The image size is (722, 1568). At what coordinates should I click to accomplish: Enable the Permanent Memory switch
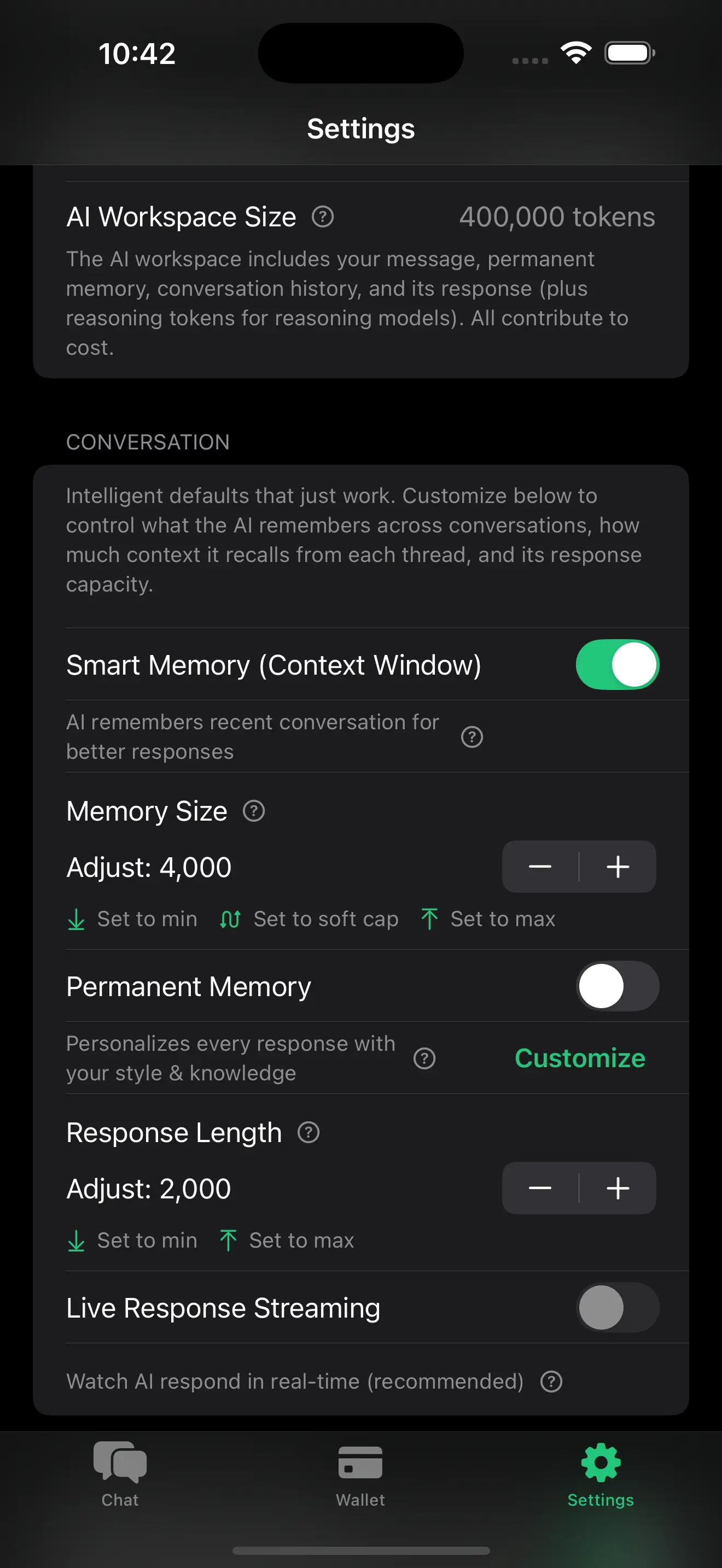616,986
